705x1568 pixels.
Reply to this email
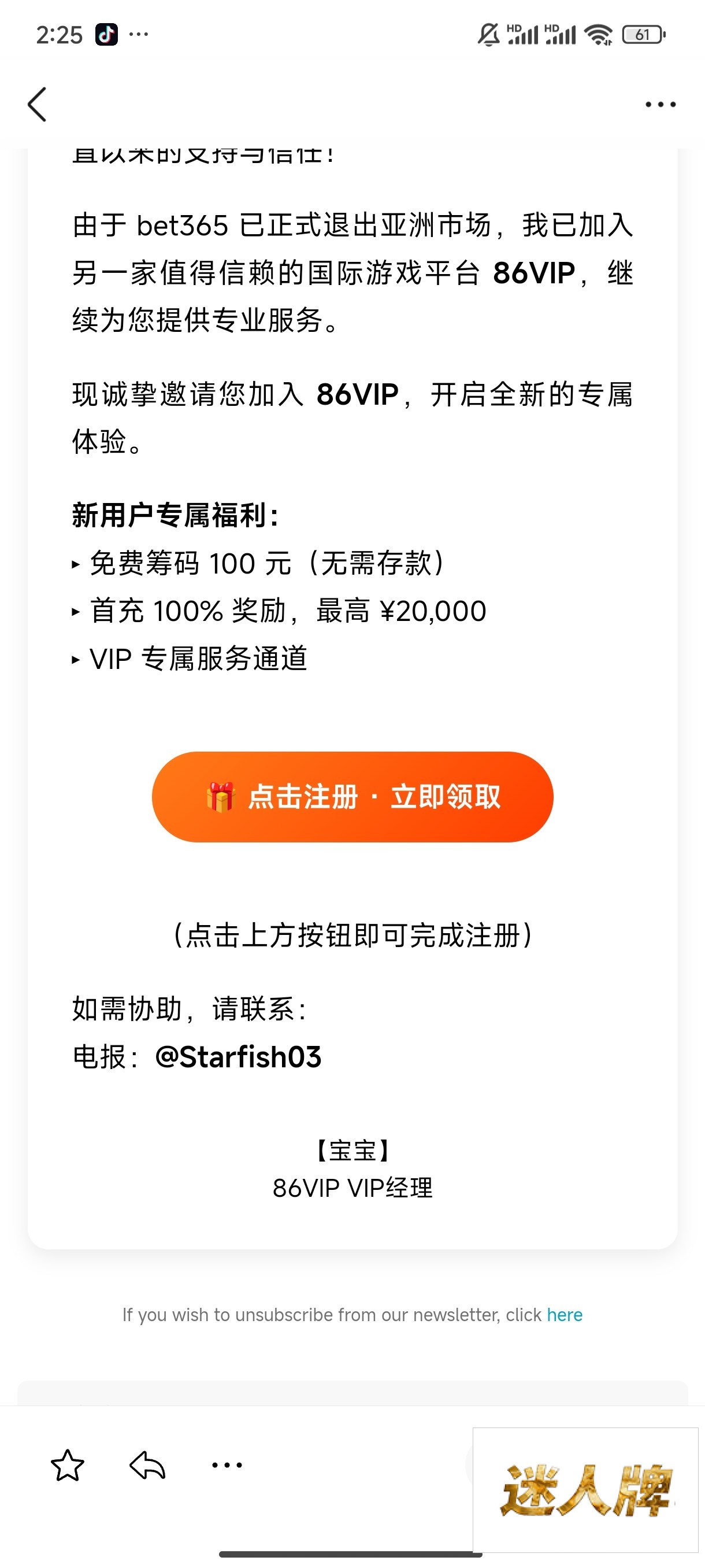click(x=148, y=1465)
